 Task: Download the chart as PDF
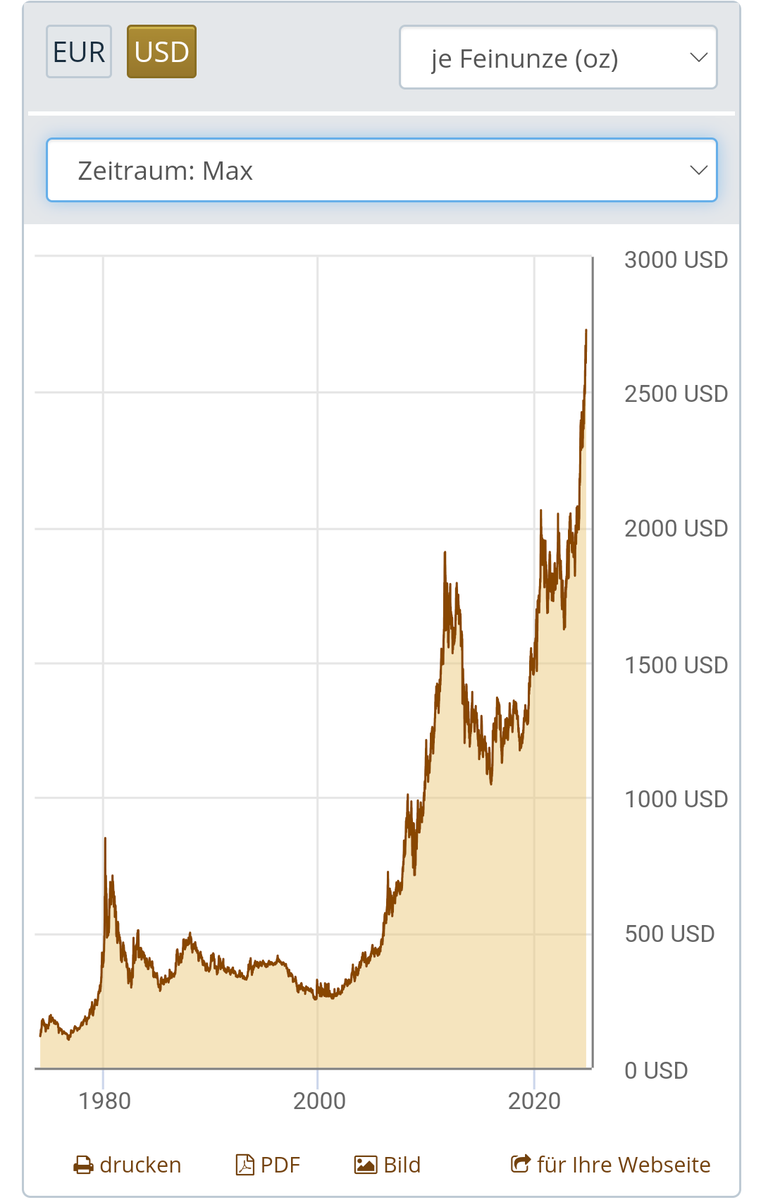pyautogui.click(x=268, y=1165)
